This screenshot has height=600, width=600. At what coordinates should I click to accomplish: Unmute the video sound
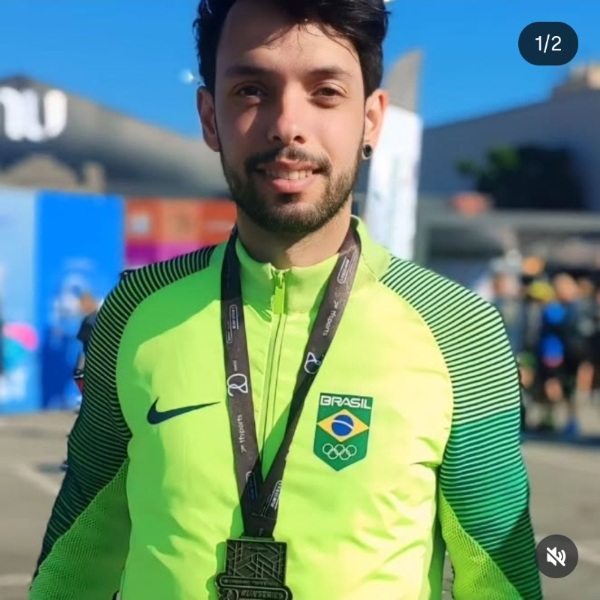pyautogui.click(x=557, y=556)
